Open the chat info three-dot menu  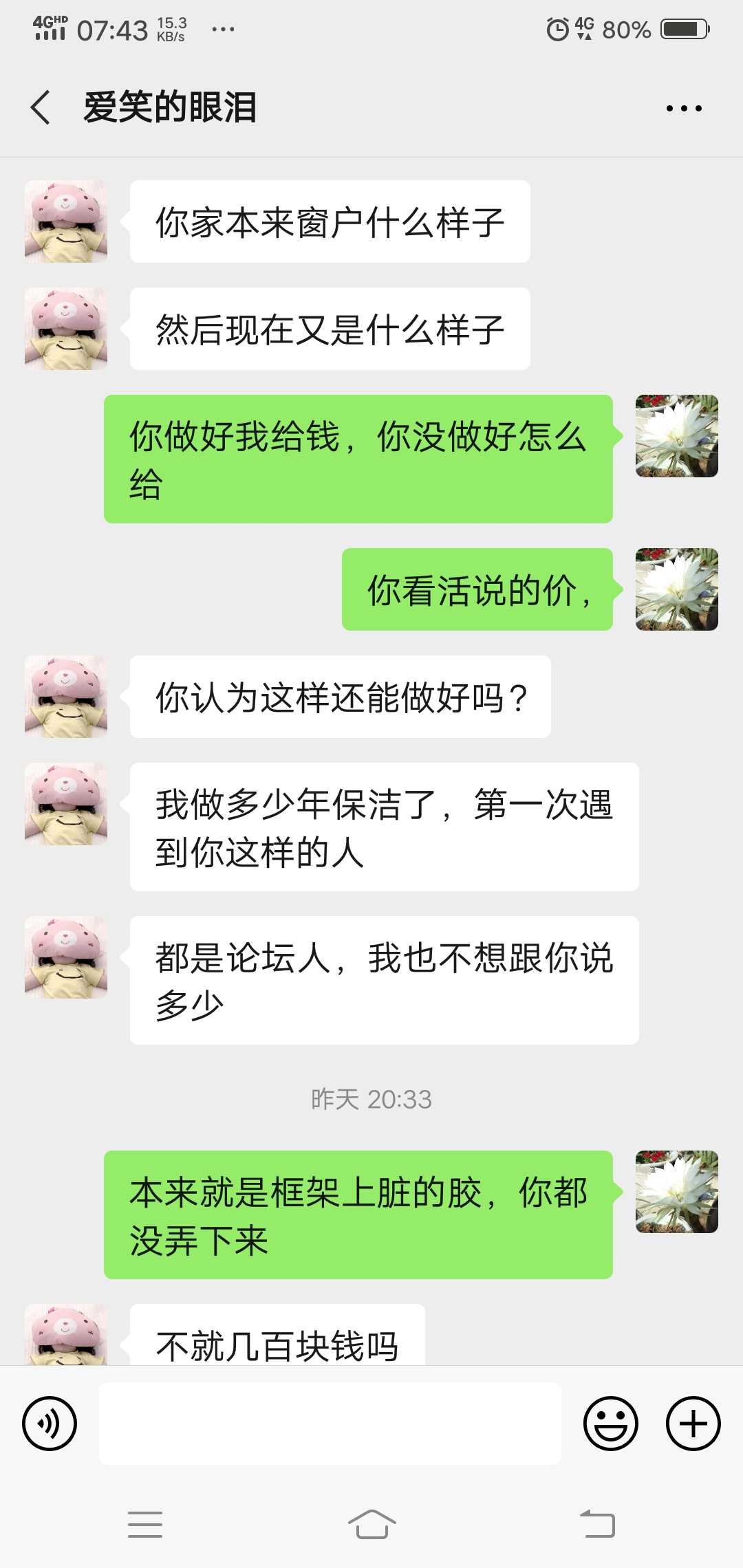(x=684, y=108)
